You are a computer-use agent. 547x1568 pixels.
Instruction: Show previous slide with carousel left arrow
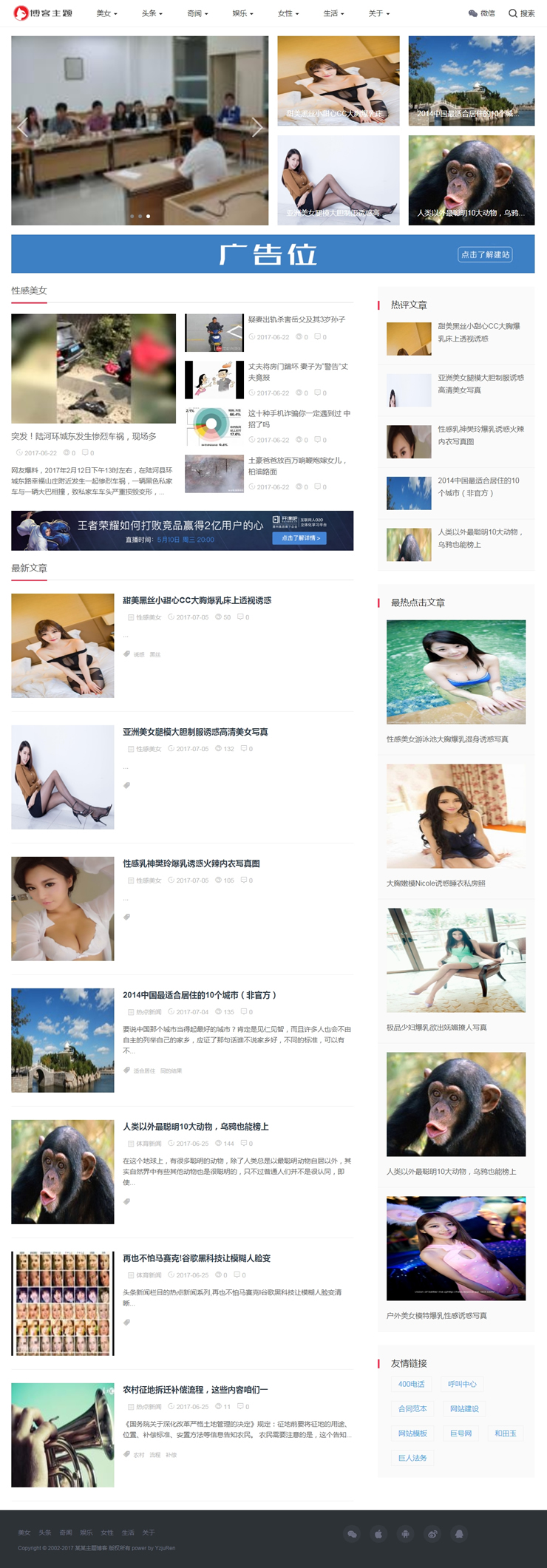[23, 127]
